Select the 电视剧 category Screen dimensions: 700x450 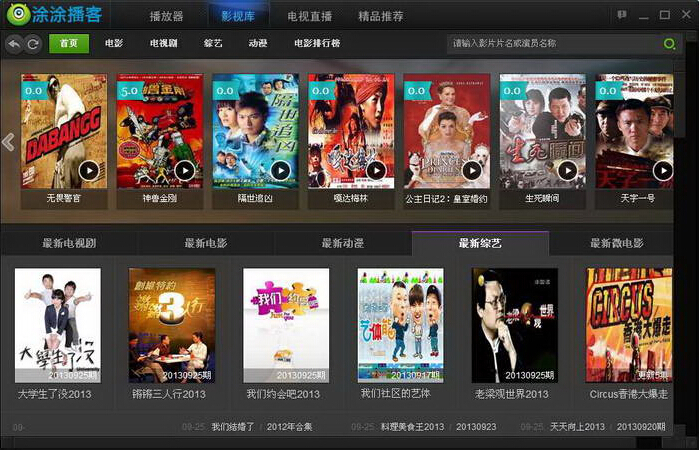pos(164,44)
